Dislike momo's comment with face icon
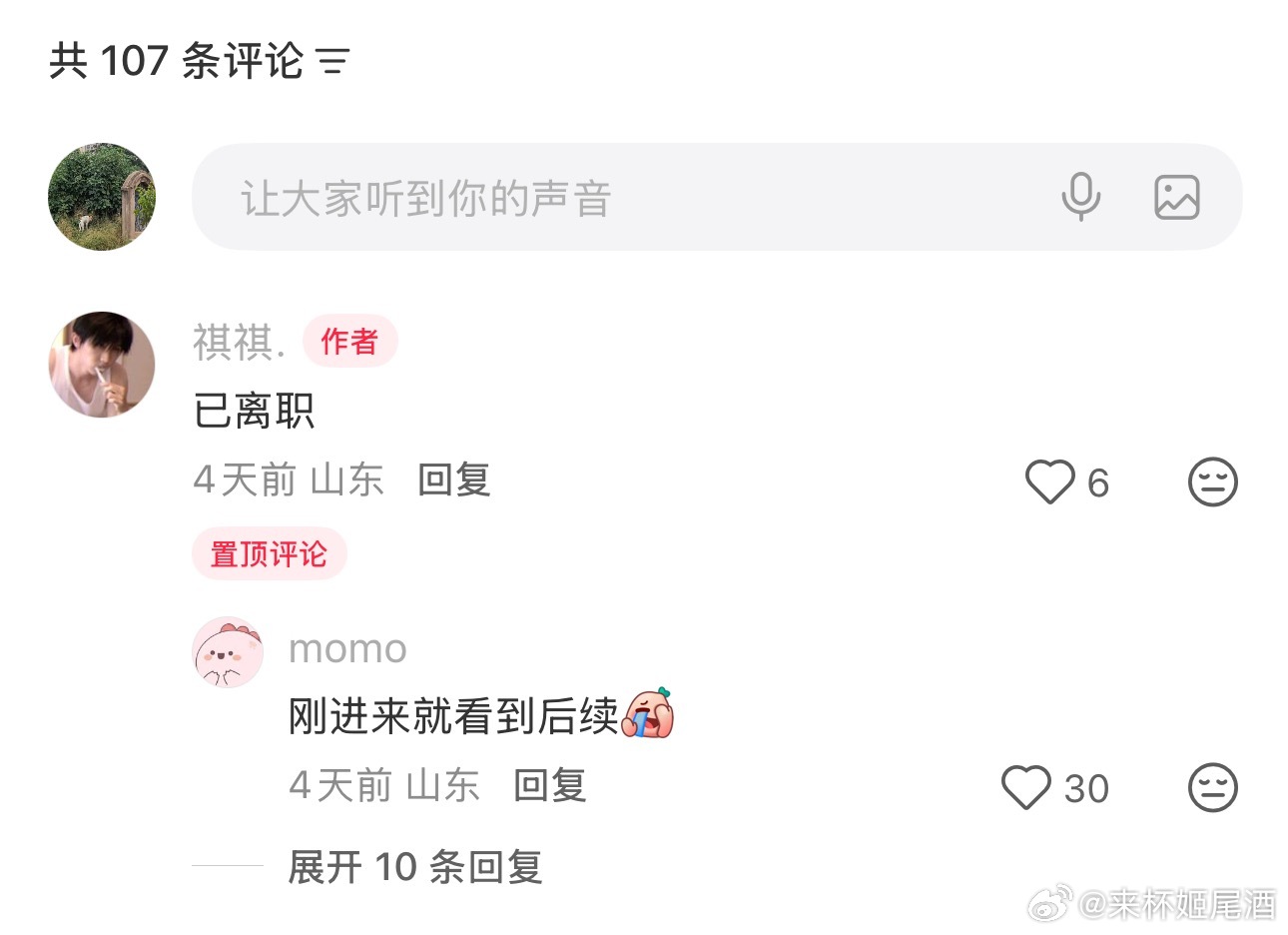 click(1212, 788)
